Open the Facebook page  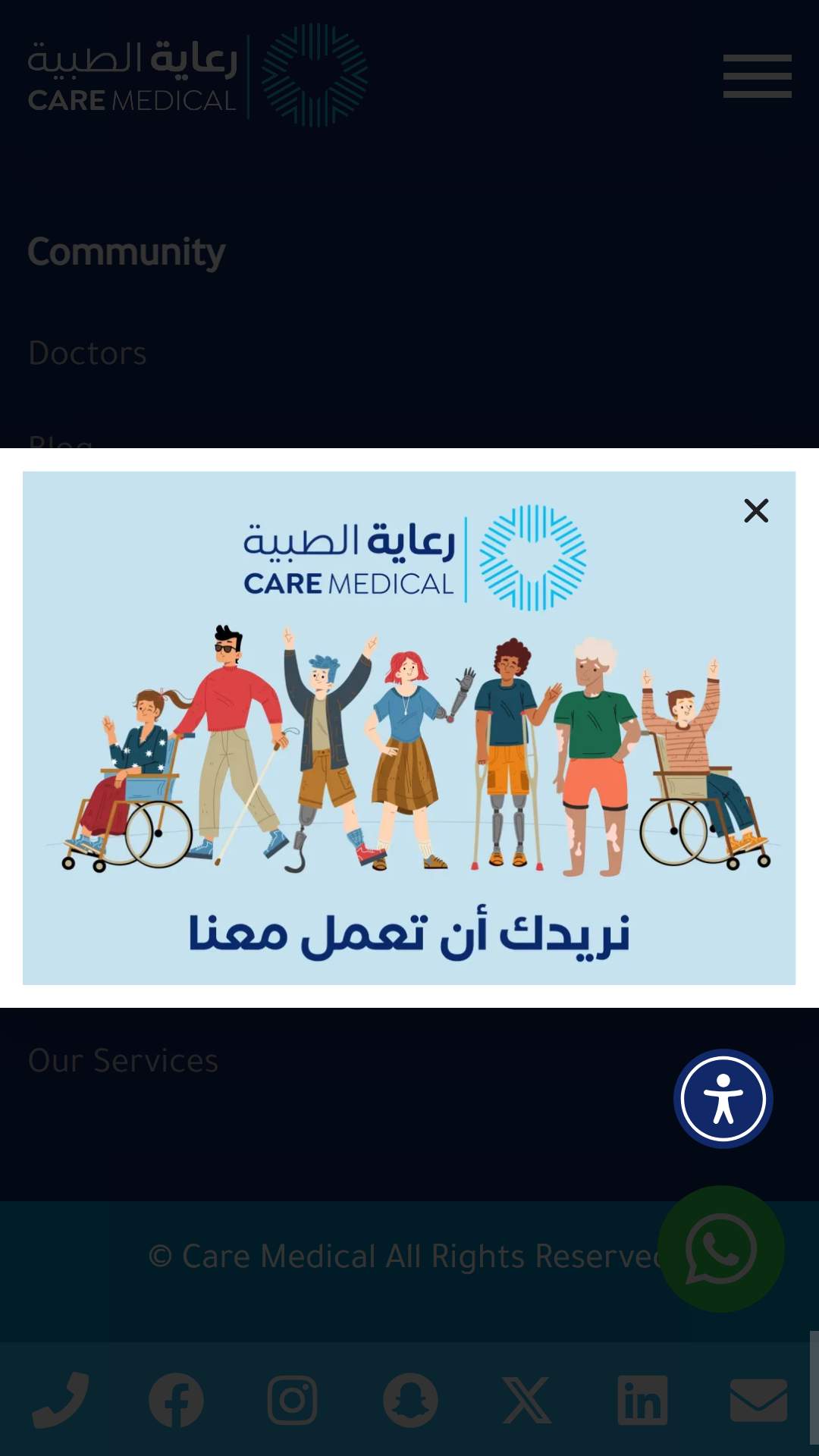(176, 1399)
